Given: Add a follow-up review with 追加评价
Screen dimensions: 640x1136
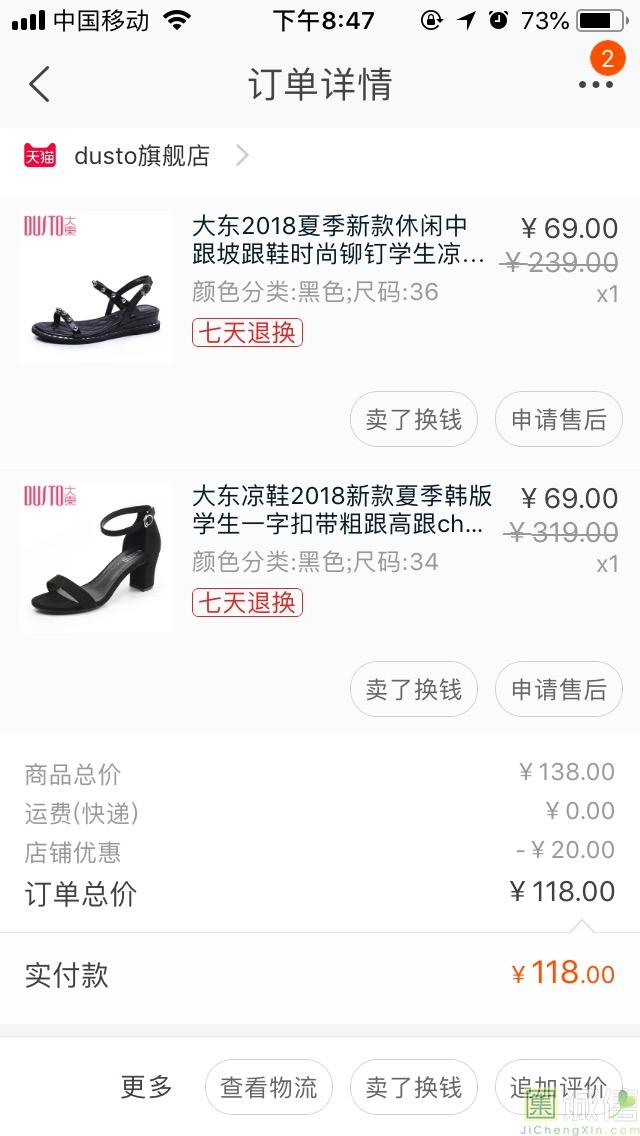Looking at the screenshot, I should tap(558, 1088).
